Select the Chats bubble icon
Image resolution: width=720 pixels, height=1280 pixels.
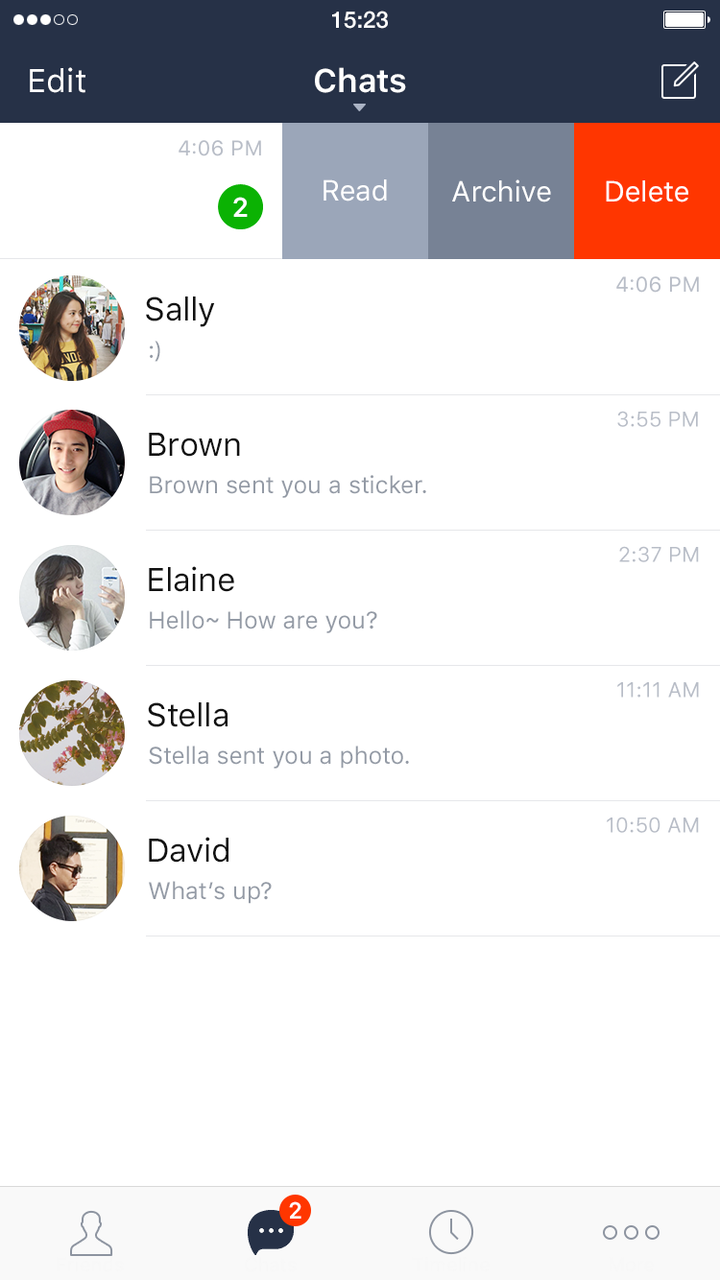270,1232
